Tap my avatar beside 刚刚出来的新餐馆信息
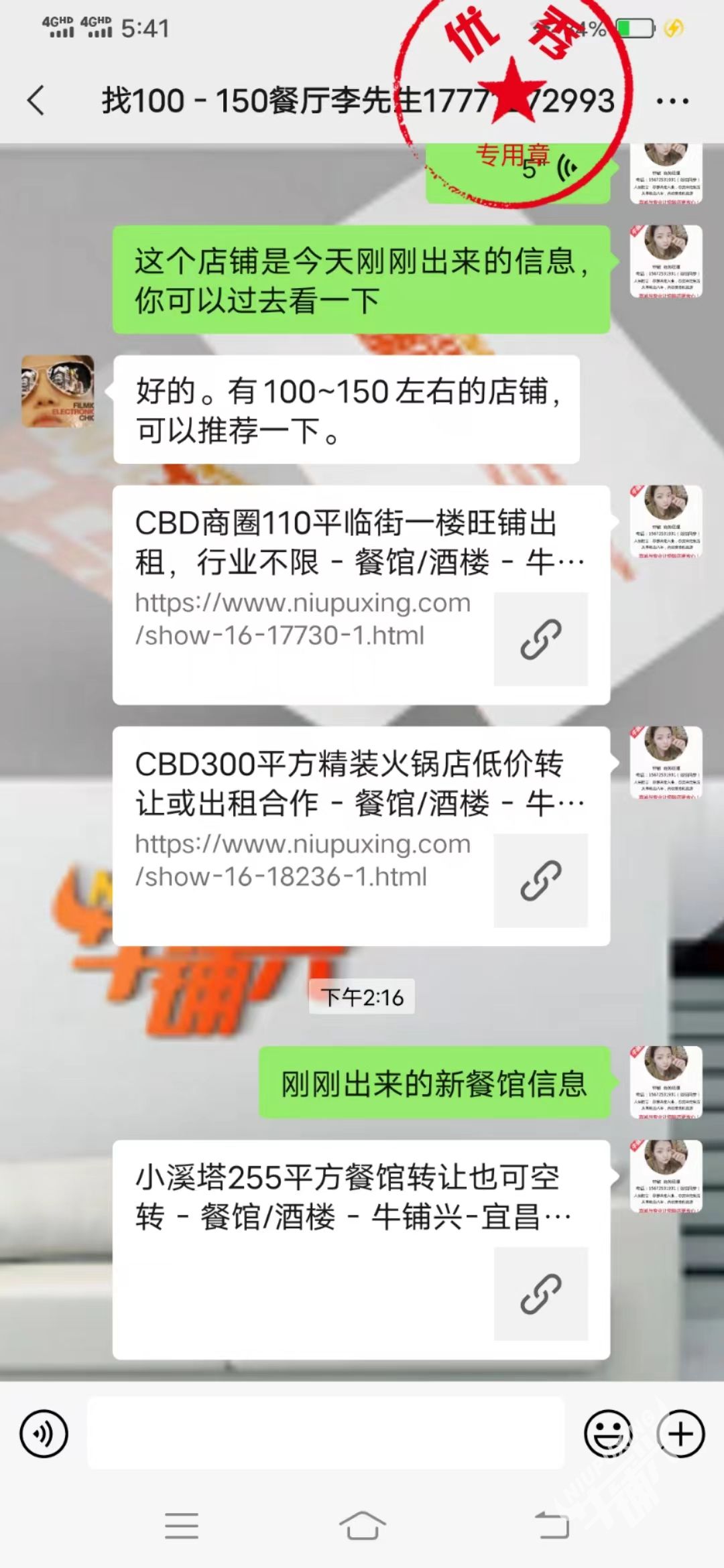The width and height of the screenshot is (724, 1568). tap(666, 1082)
